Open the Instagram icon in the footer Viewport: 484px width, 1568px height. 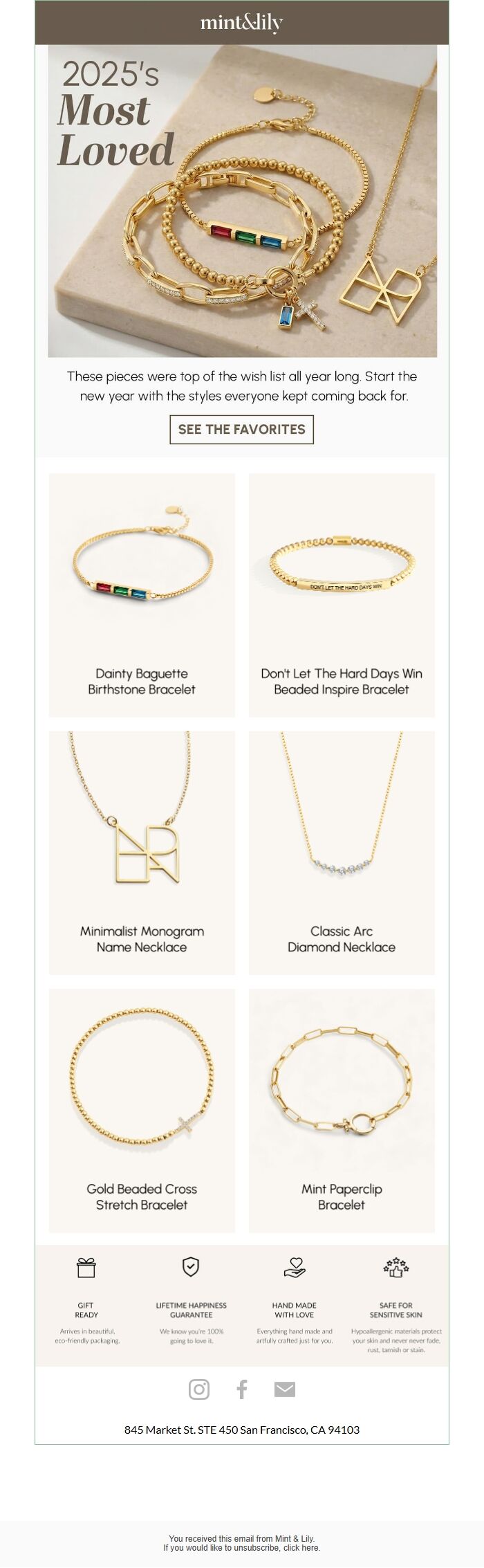(x=199, y=1389)
